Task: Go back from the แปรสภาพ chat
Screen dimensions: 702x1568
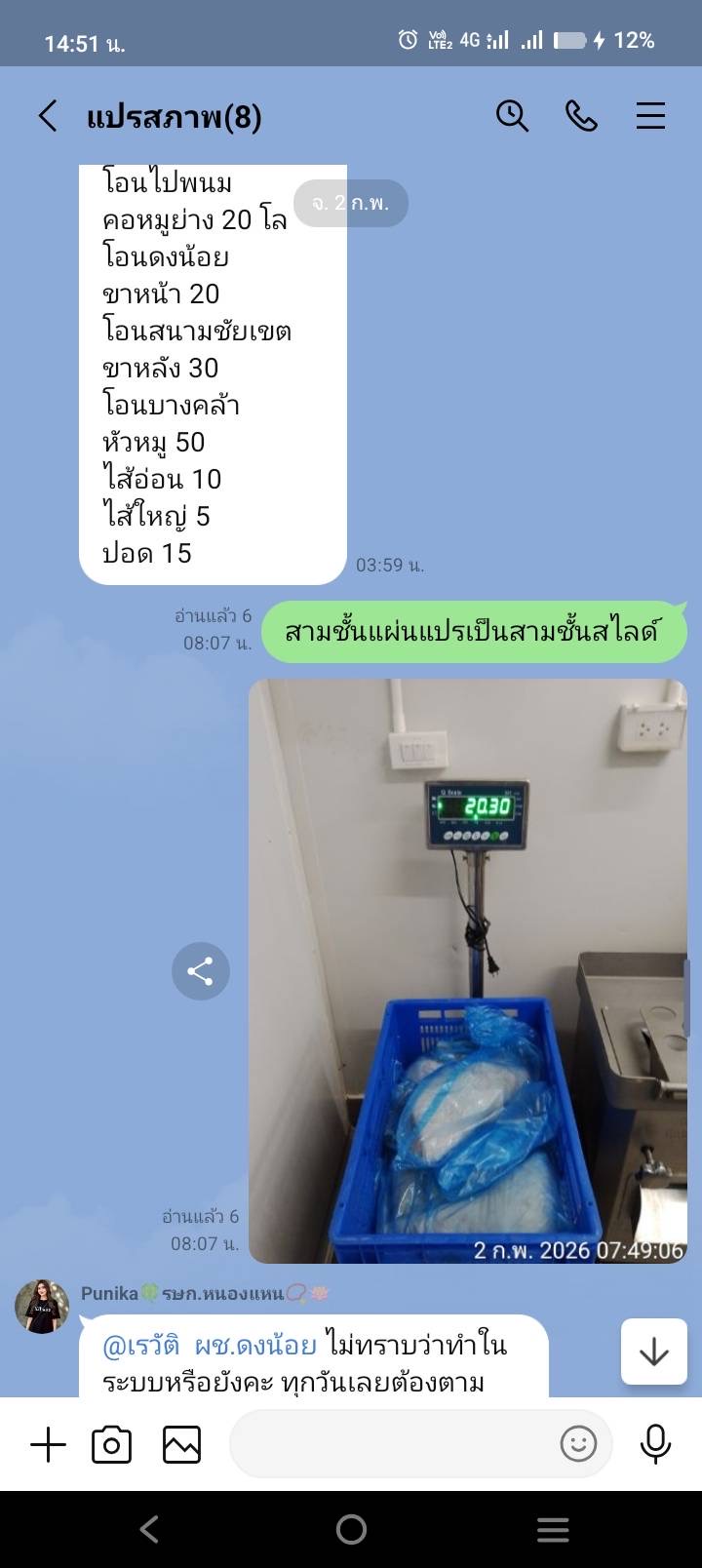Action: pos(48,116)
